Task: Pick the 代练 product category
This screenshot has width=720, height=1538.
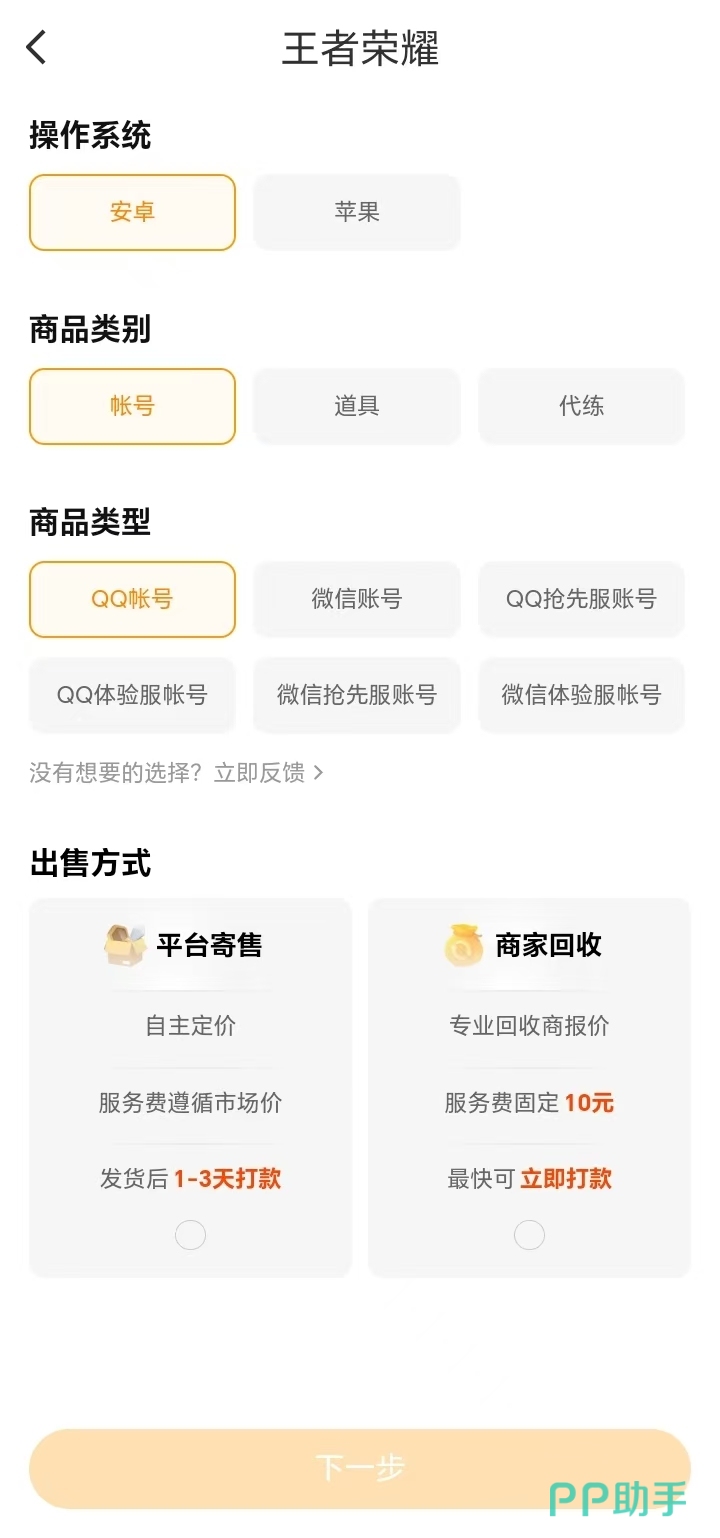Action: pyautogui.click(x=581, y=406)
